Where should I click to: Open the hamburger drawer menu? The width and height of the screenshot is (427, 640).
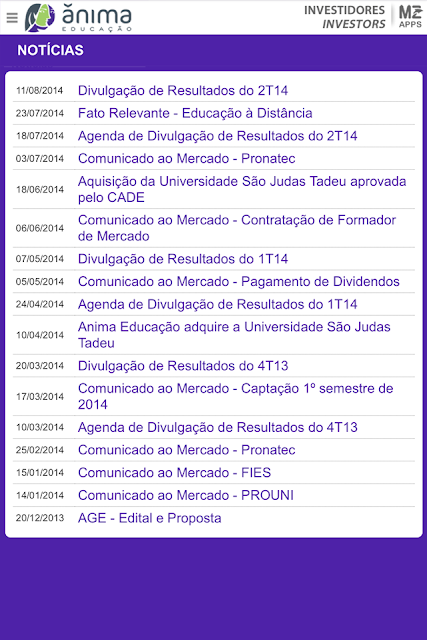click(12, 18)
